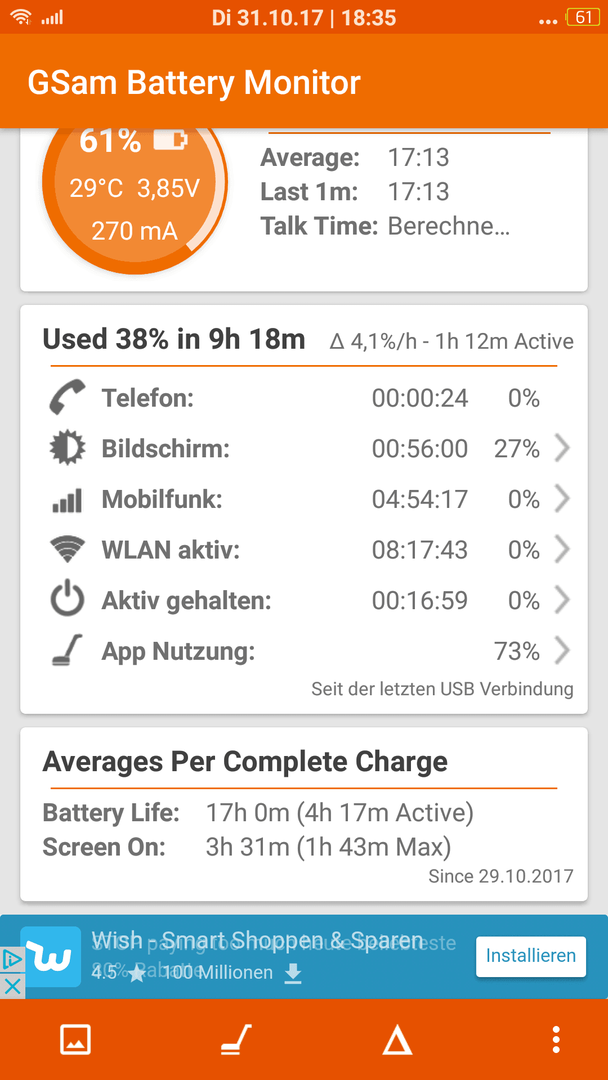
Task: Open the chart picture icon in bottom bar
Action: coord(76,1039)
